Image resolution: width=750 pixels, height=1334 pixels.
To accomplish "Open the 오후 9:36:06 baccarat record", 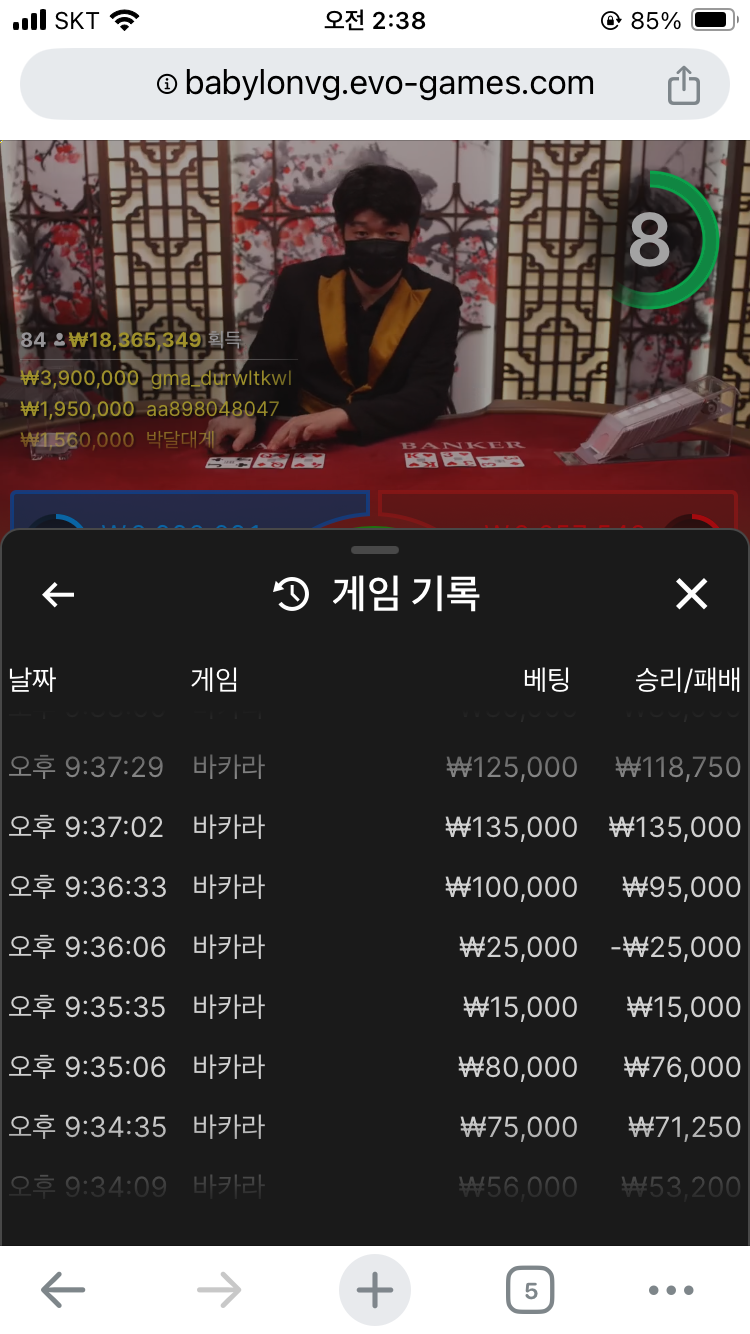I will [x=375, y=947].
